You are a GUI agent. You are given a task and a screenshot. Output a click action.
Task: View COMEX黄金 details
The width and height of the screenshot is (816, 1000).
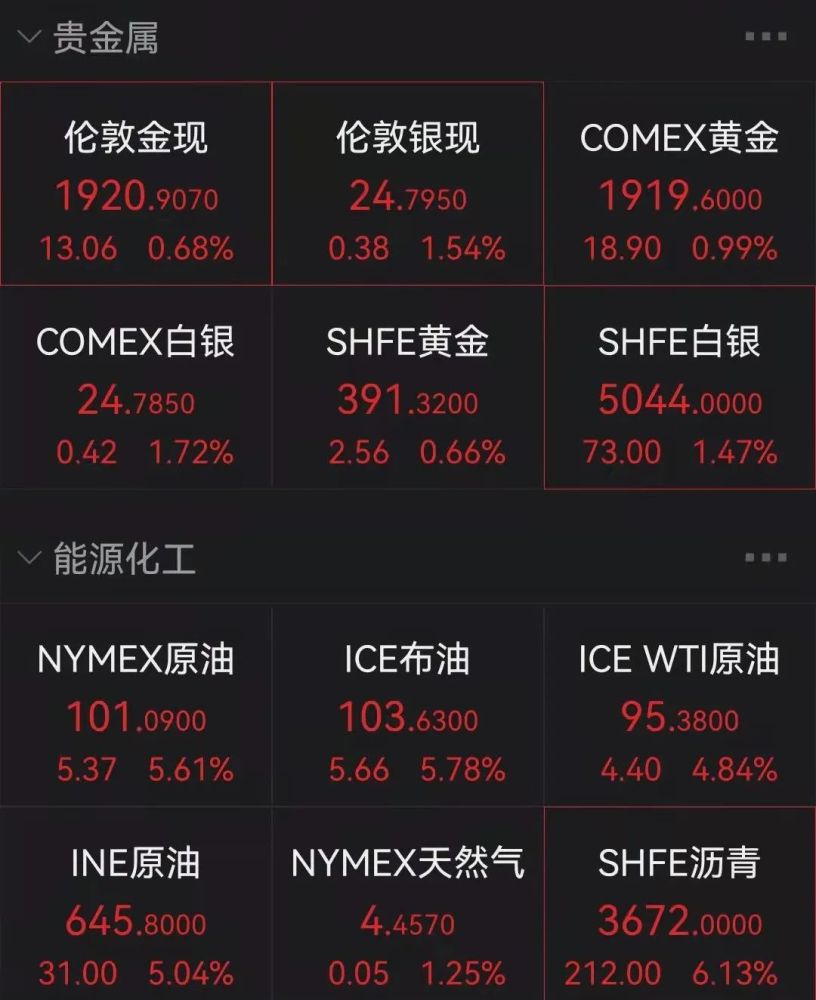680,185
